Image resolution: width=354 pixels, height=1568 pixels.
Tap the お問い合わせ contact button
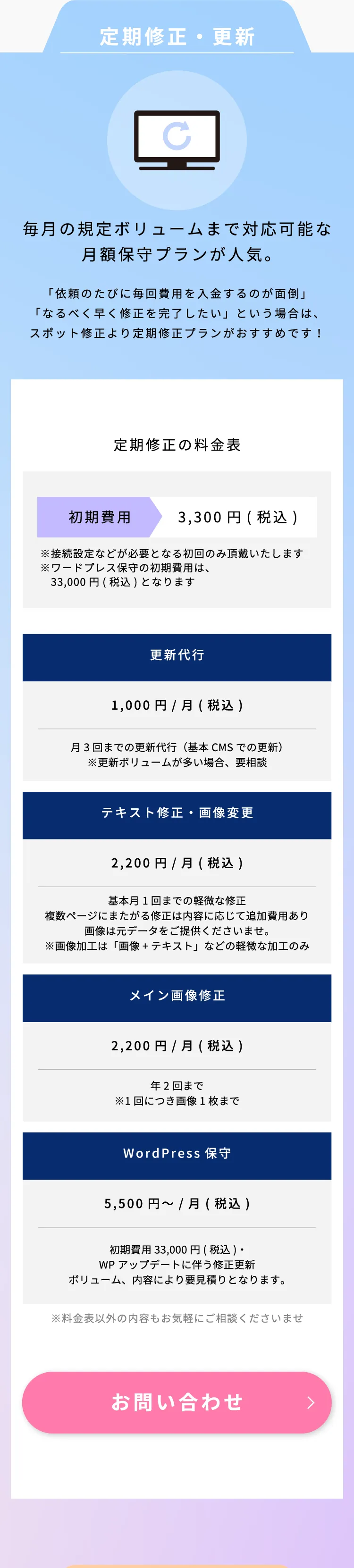(177, 1402)
